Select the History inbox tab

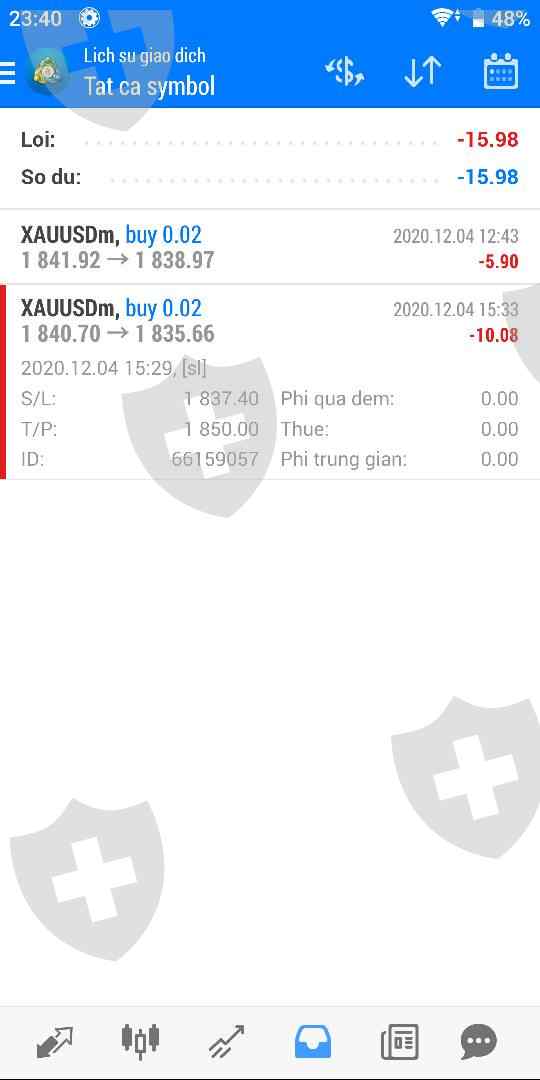point(313,1042)
